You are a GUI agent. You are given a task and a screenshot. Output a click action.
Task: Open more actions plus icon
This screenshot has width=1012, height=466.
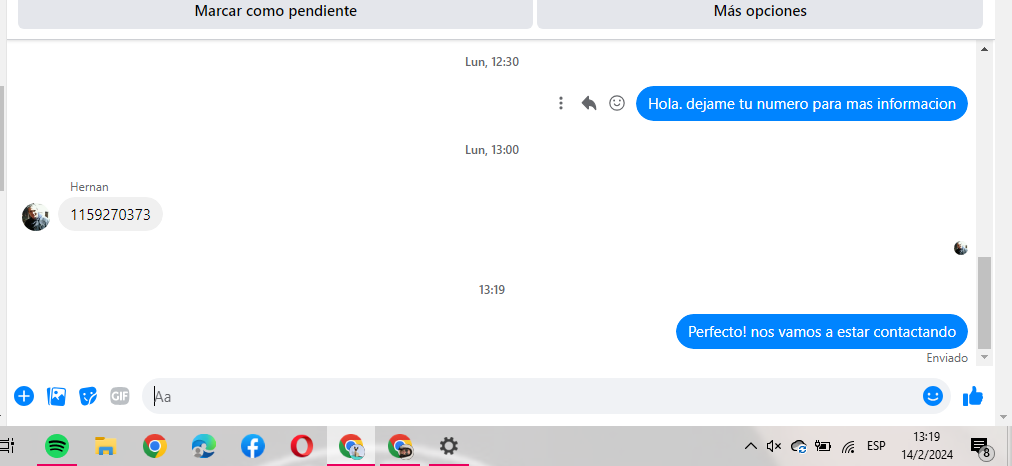[24, 396]
